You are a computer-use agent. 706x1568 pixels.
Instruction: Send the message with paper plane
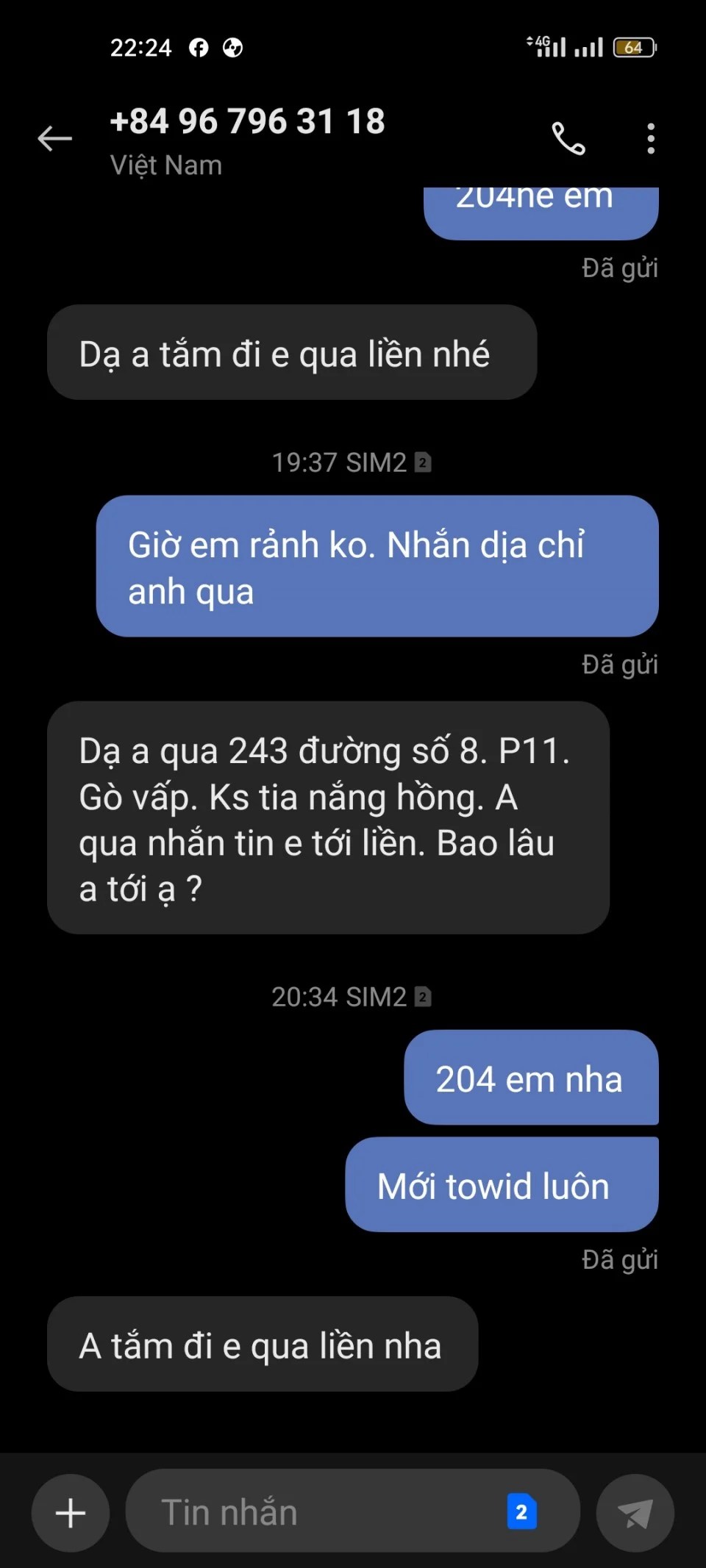click(x=635, y=1512)
